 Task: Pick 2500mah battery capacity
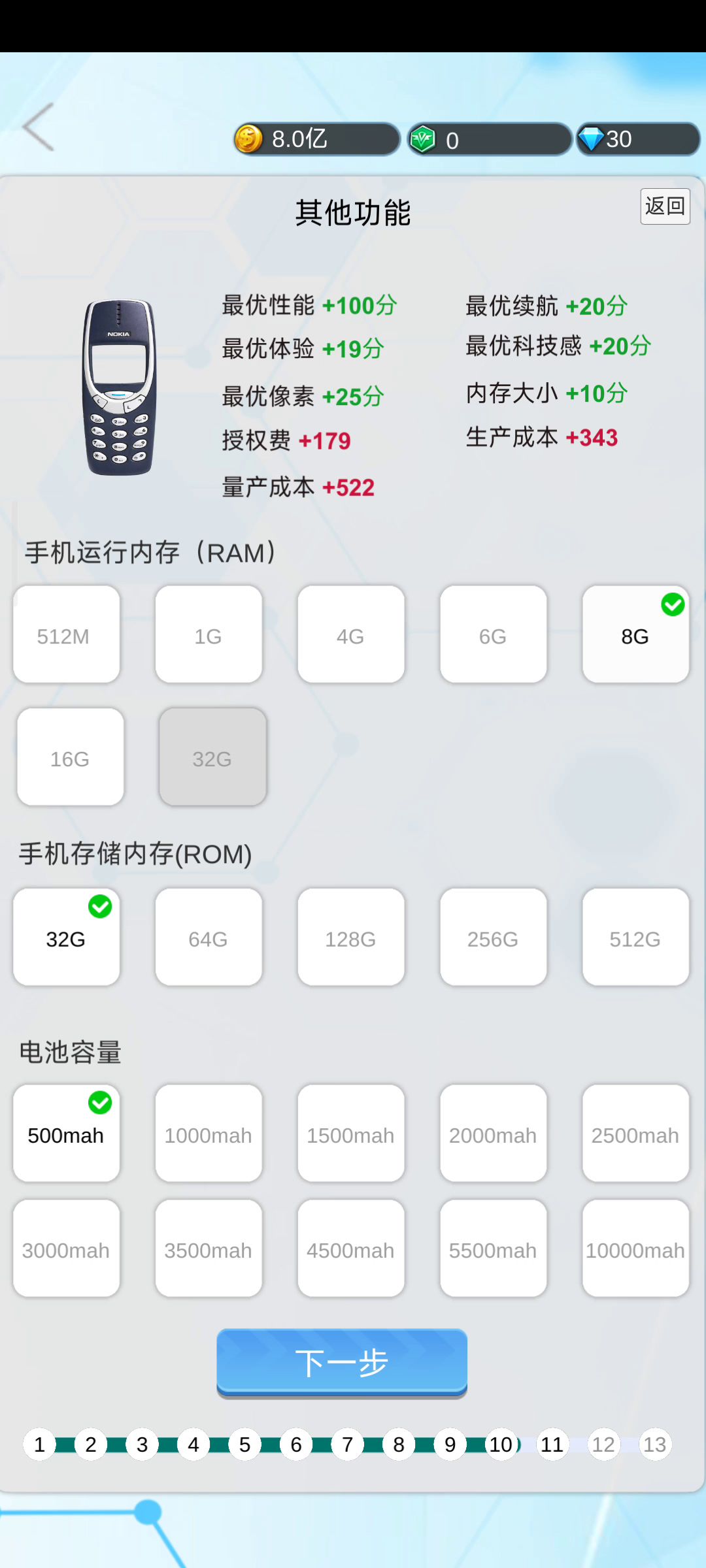point(635,1134)
